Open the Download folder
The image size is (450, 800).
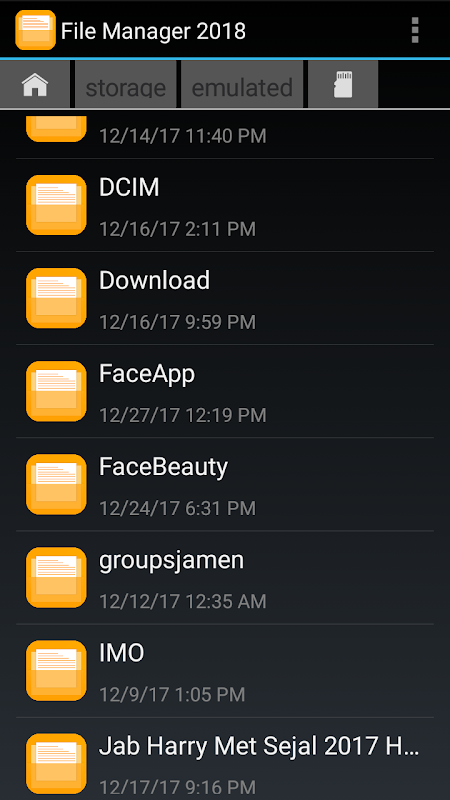tap(225, 298)
